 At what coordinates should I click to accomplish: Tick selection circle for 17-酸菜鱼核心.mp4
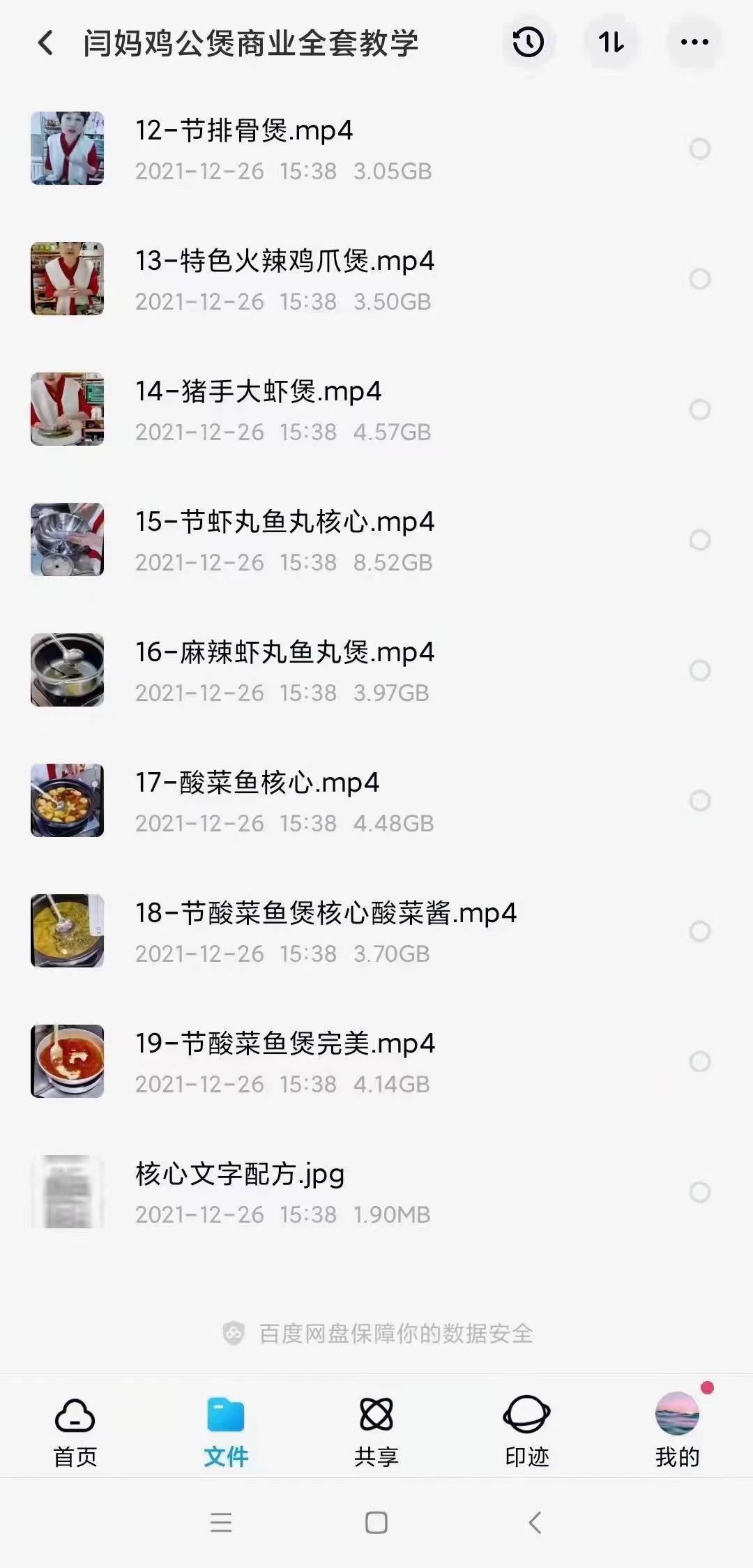(698, 801)
